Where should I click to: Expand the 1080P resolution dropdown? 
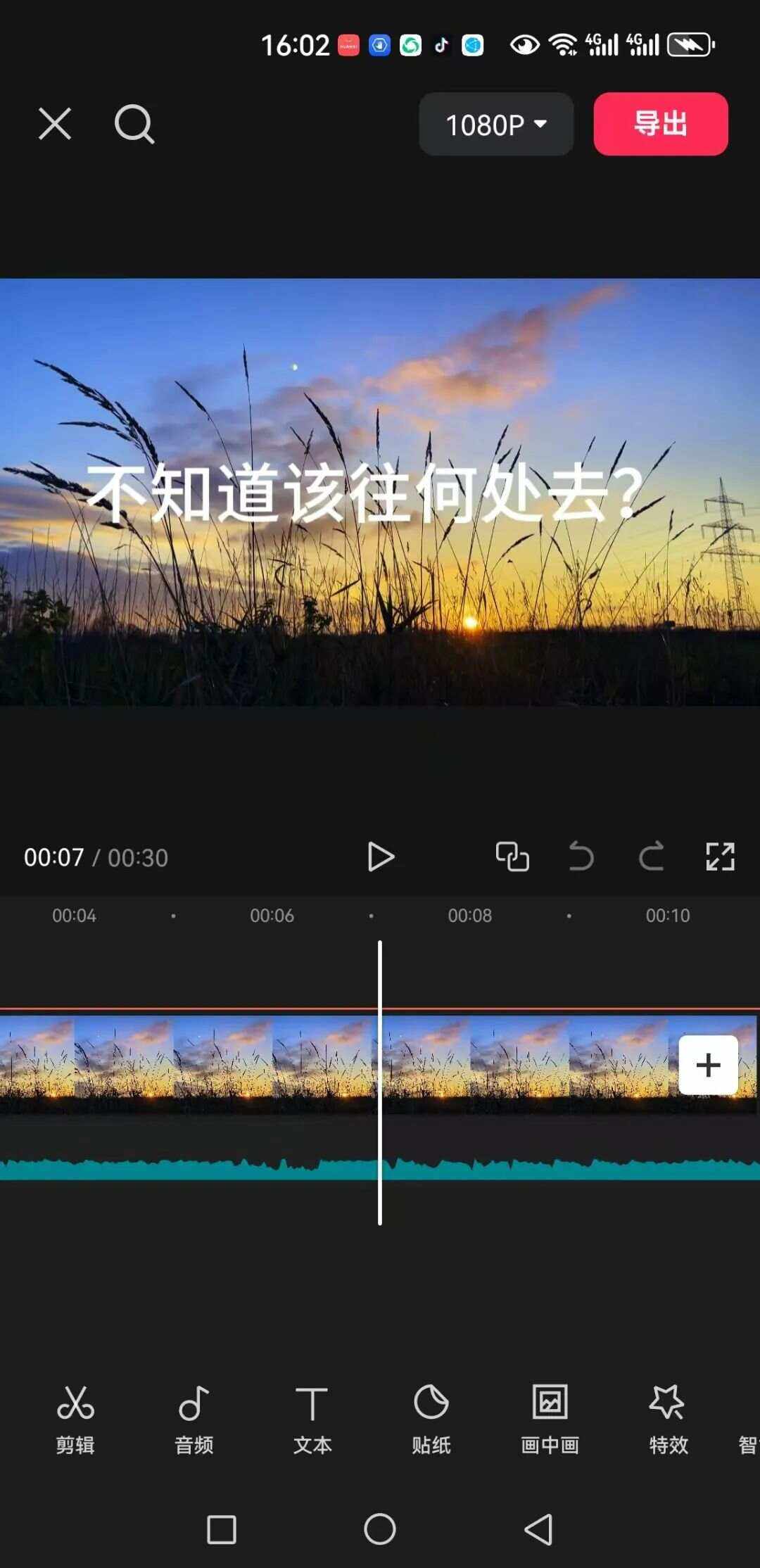pos(496,125)
